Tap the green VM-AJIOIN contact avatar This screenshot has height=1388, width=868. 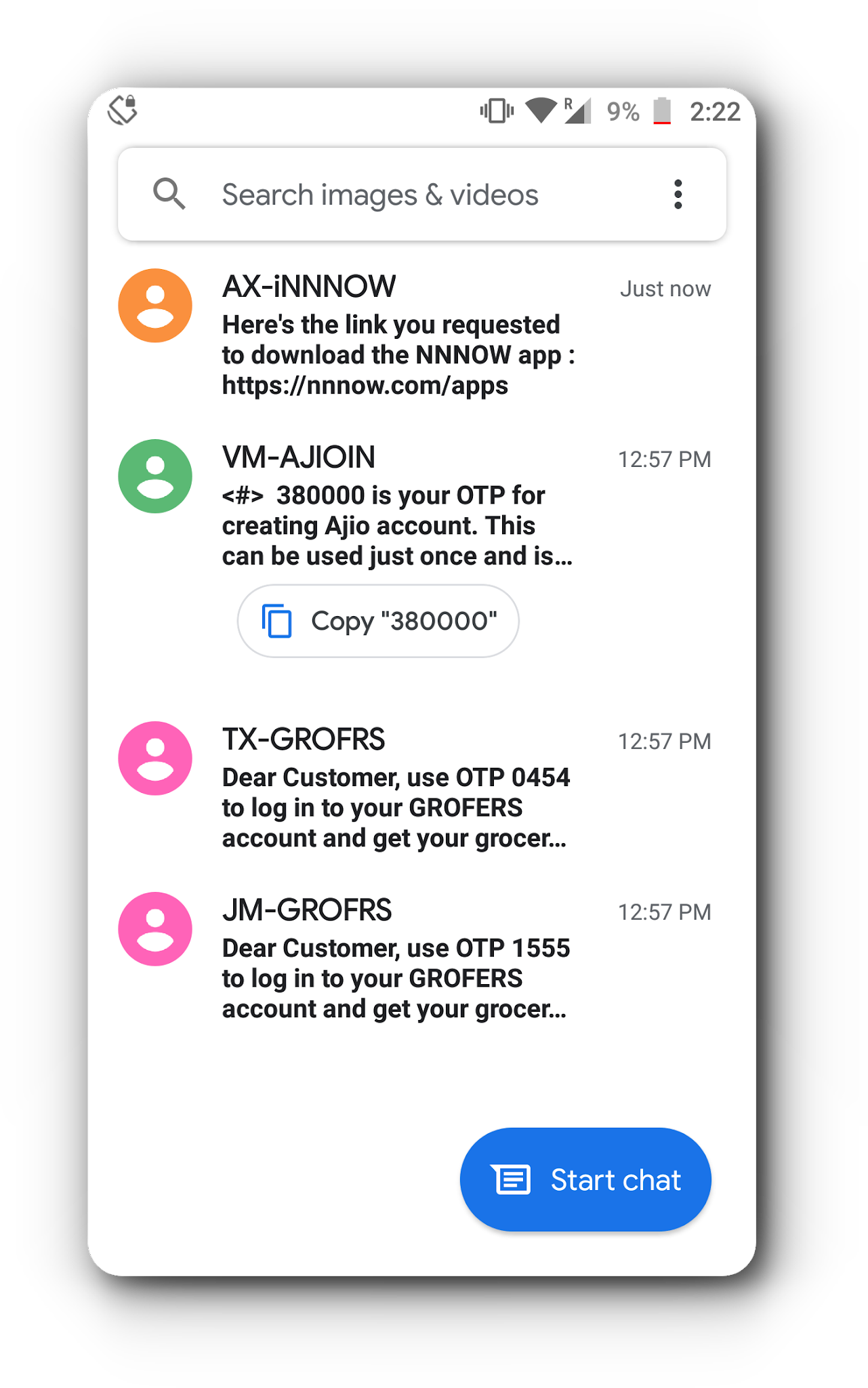[x=155, y=476]
